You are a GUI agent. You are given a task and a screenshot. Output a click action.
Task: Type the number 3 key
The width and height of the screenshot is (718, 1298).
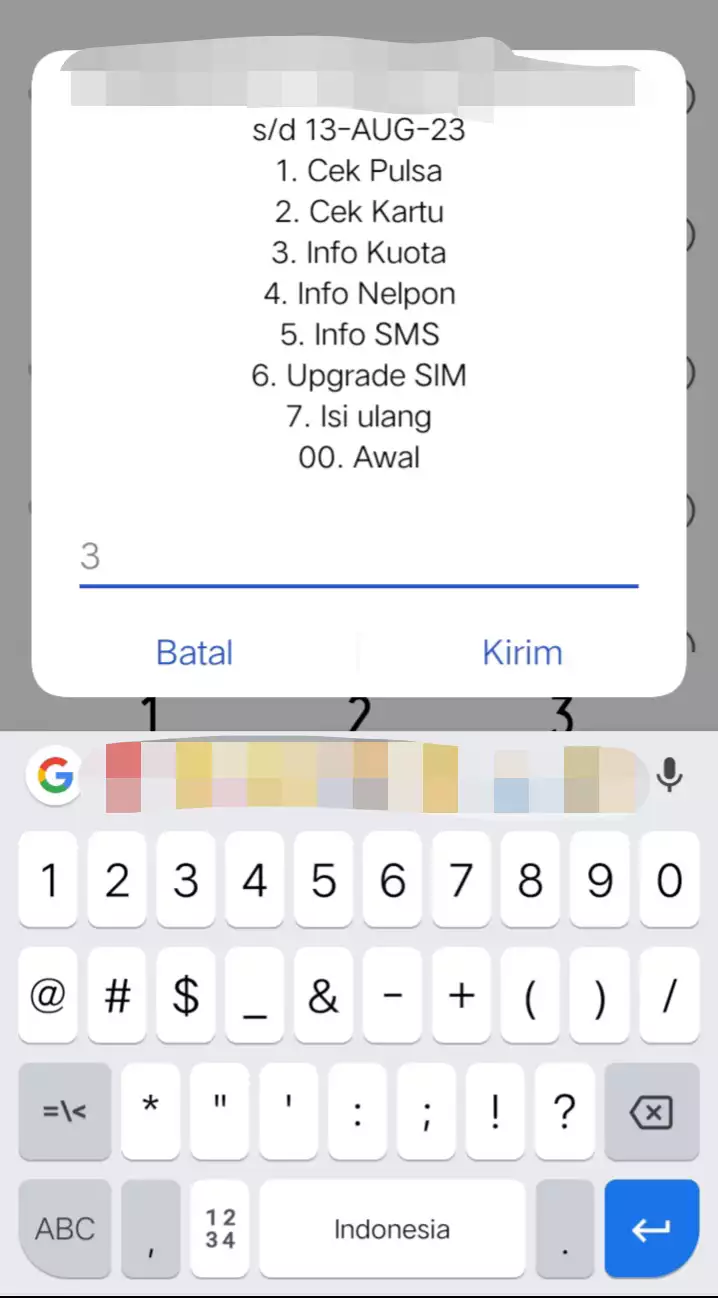click(186, 881)
